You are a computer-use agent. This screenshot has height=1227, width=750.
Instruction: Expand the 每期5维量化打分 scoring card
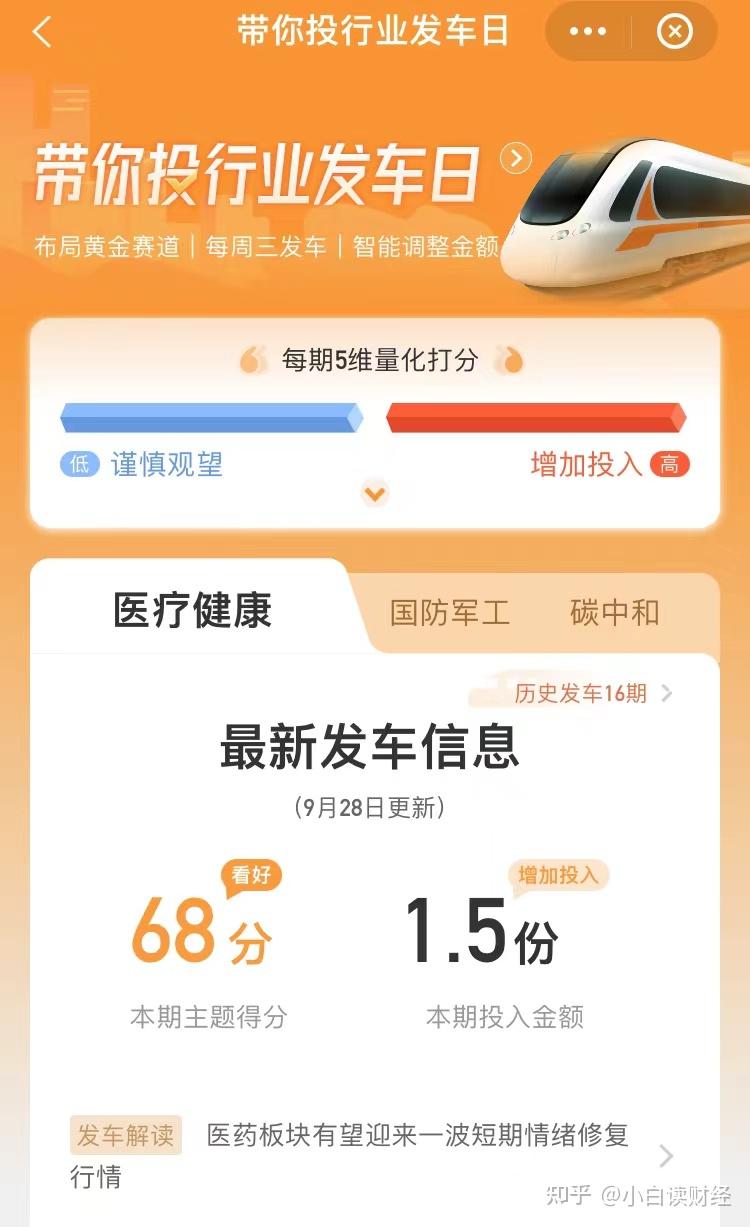click(375, 493)
